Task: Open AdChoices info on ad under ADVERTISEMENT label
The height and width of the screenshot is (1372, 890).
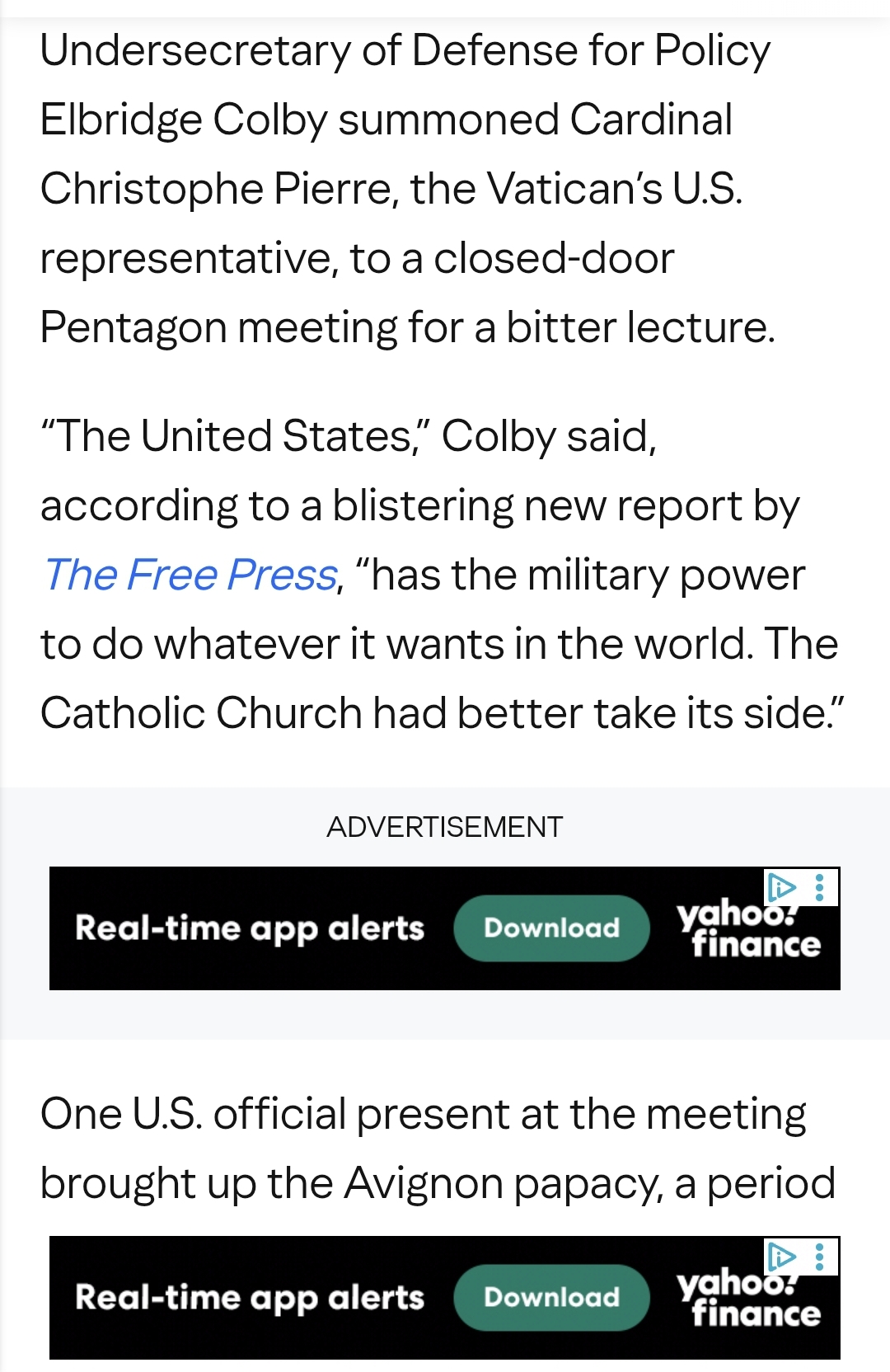Action: pyautogui.click(x=780, y=887)
